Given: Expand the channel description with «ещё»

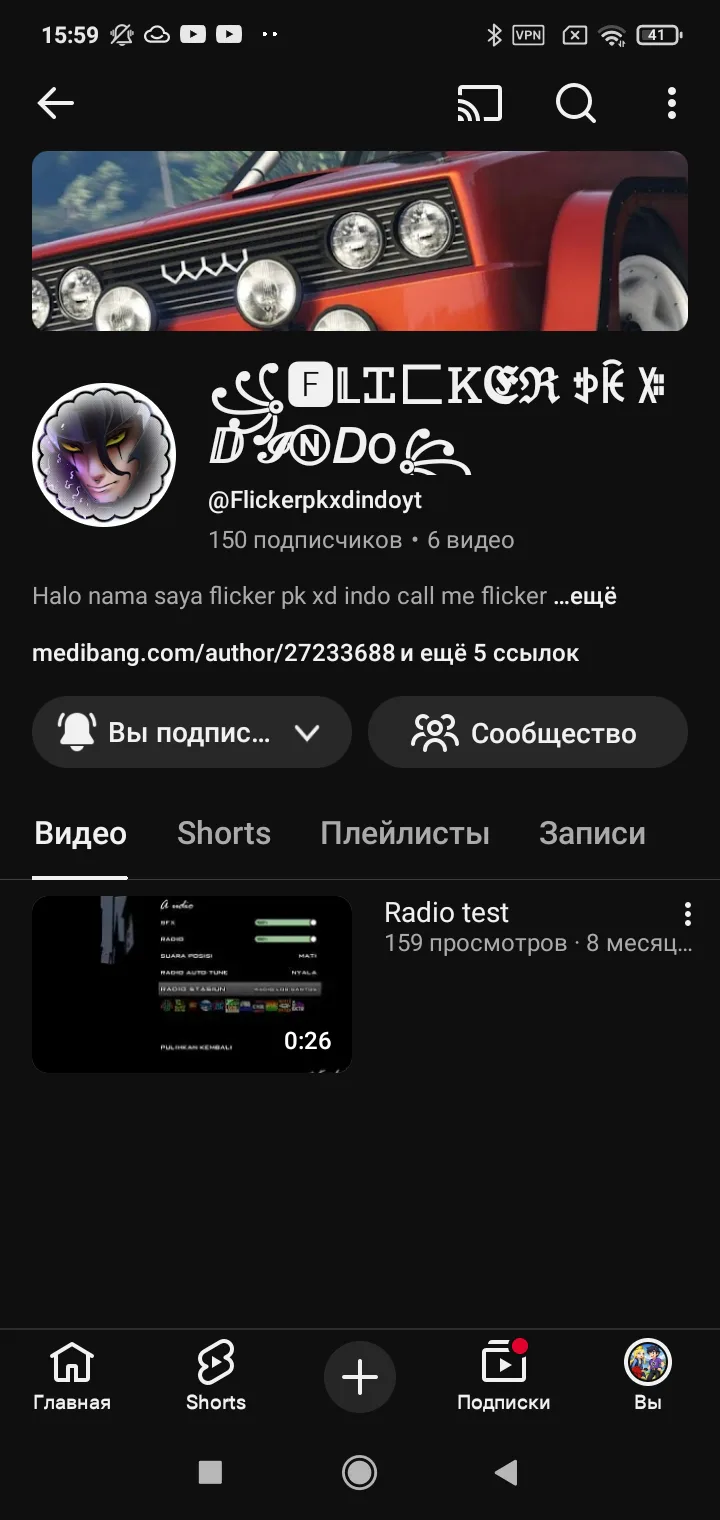Looking at the screenshot, I should pos(585,597).
